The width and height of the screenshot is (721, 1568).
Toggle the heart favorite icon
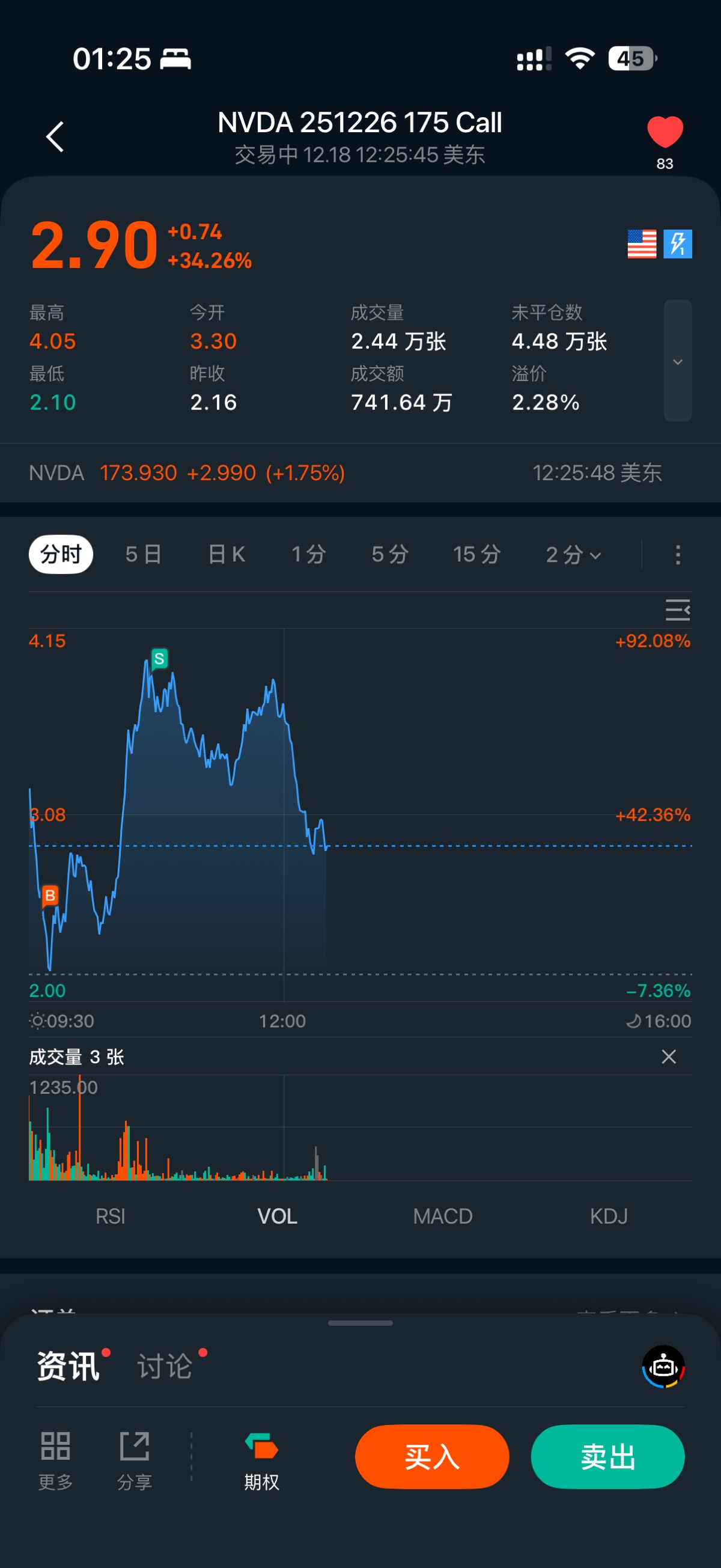coord(665,133)
